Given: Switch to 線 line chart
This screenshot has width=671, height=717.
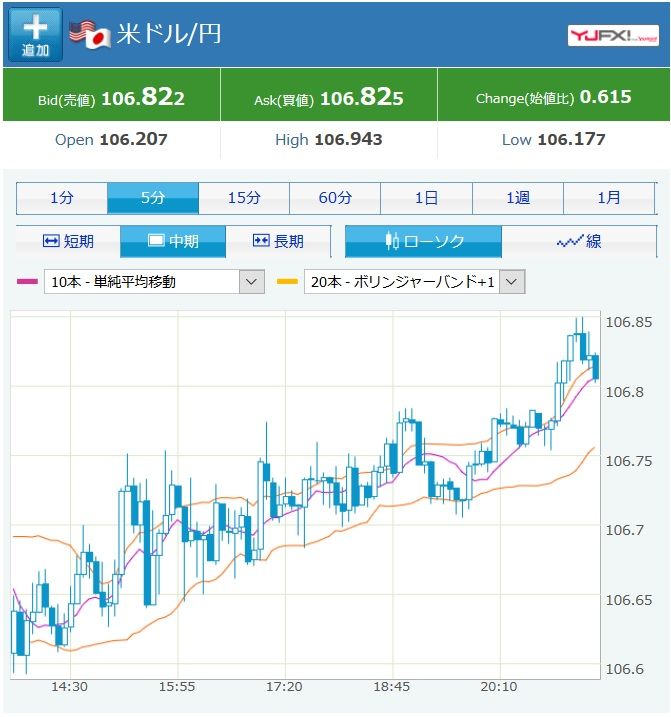Looking at the screenshot, I should tap(579, 241).
